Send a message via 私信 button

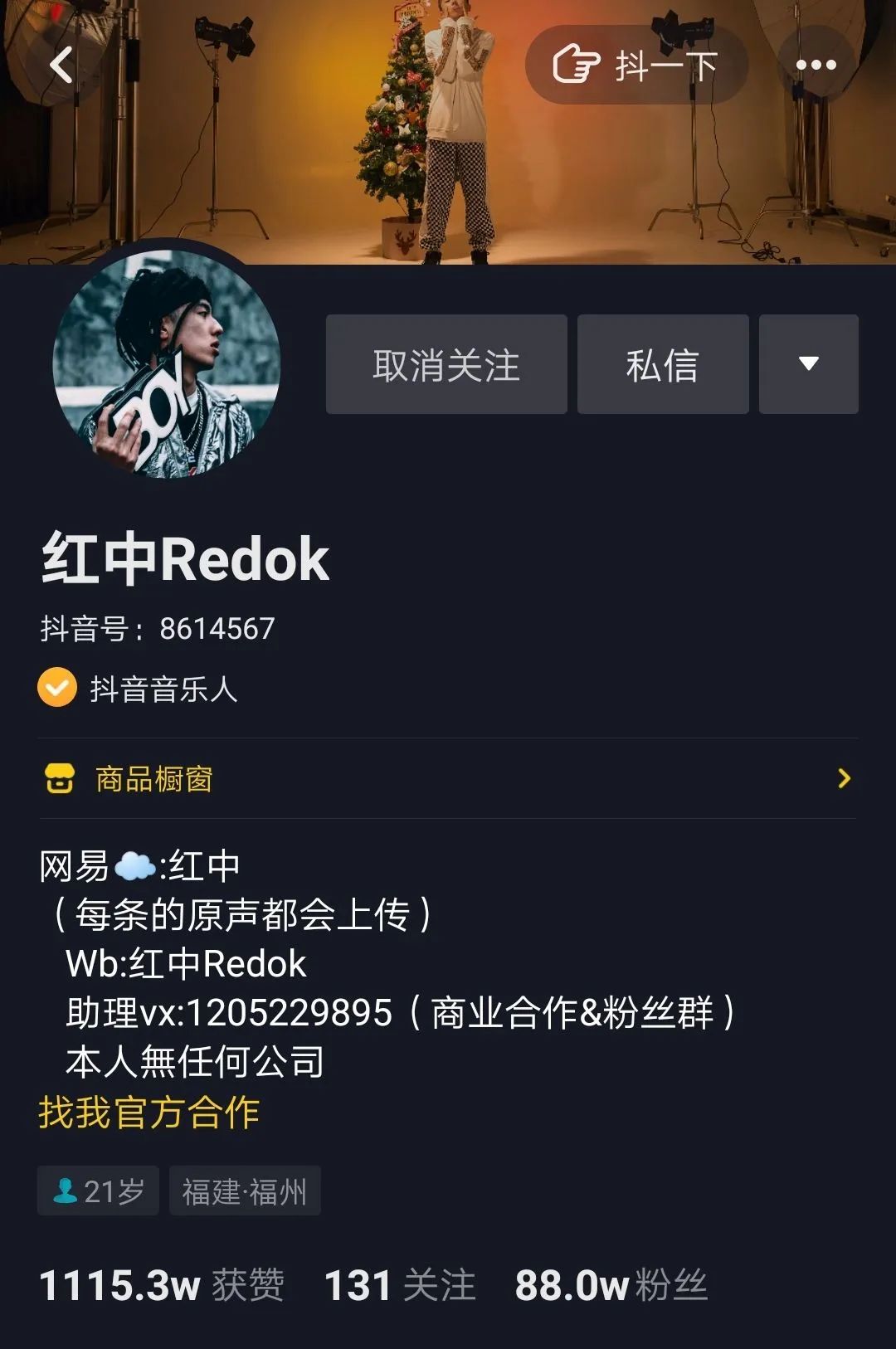[663, 364]
